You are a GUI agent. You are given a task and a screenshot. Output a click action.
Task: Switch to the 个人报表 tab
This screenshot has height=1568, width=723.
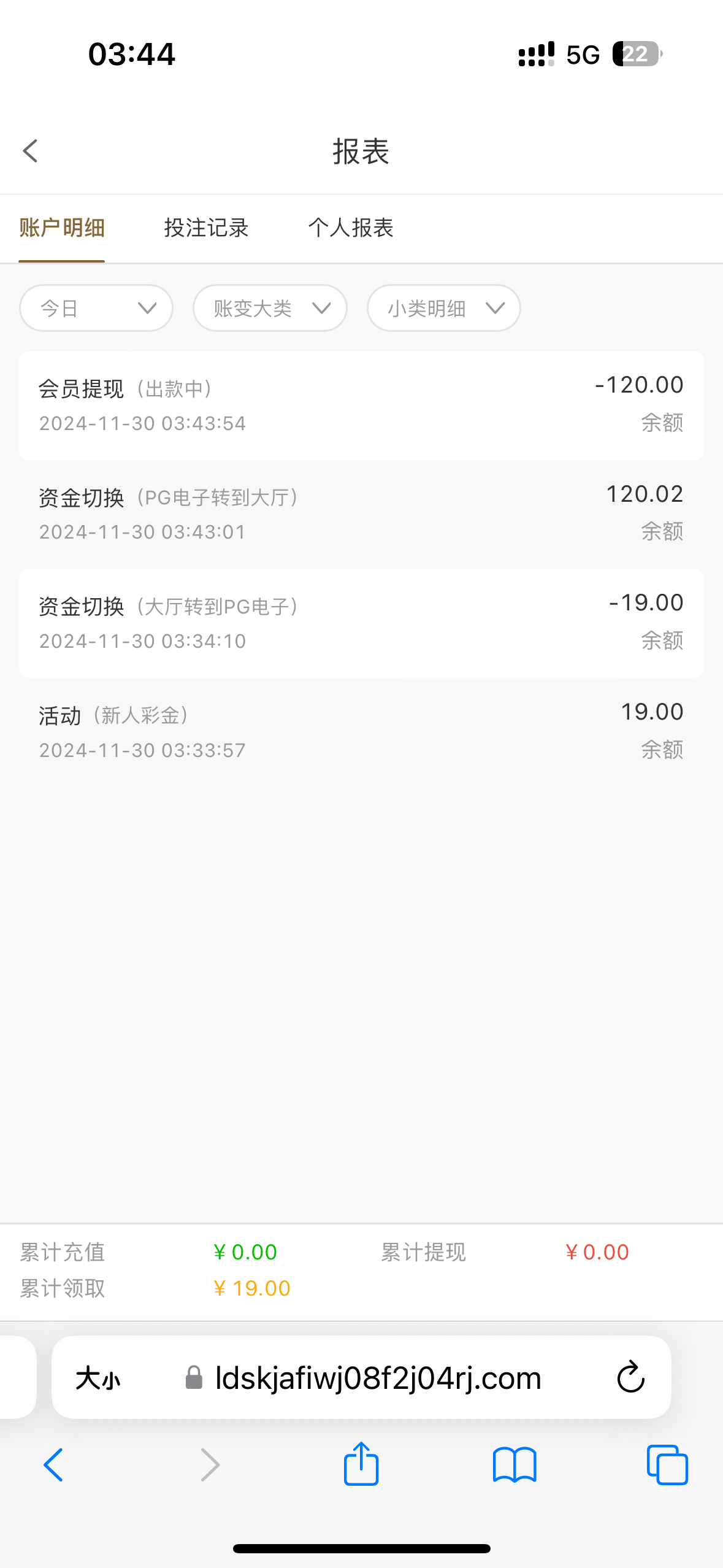point(351,228)
